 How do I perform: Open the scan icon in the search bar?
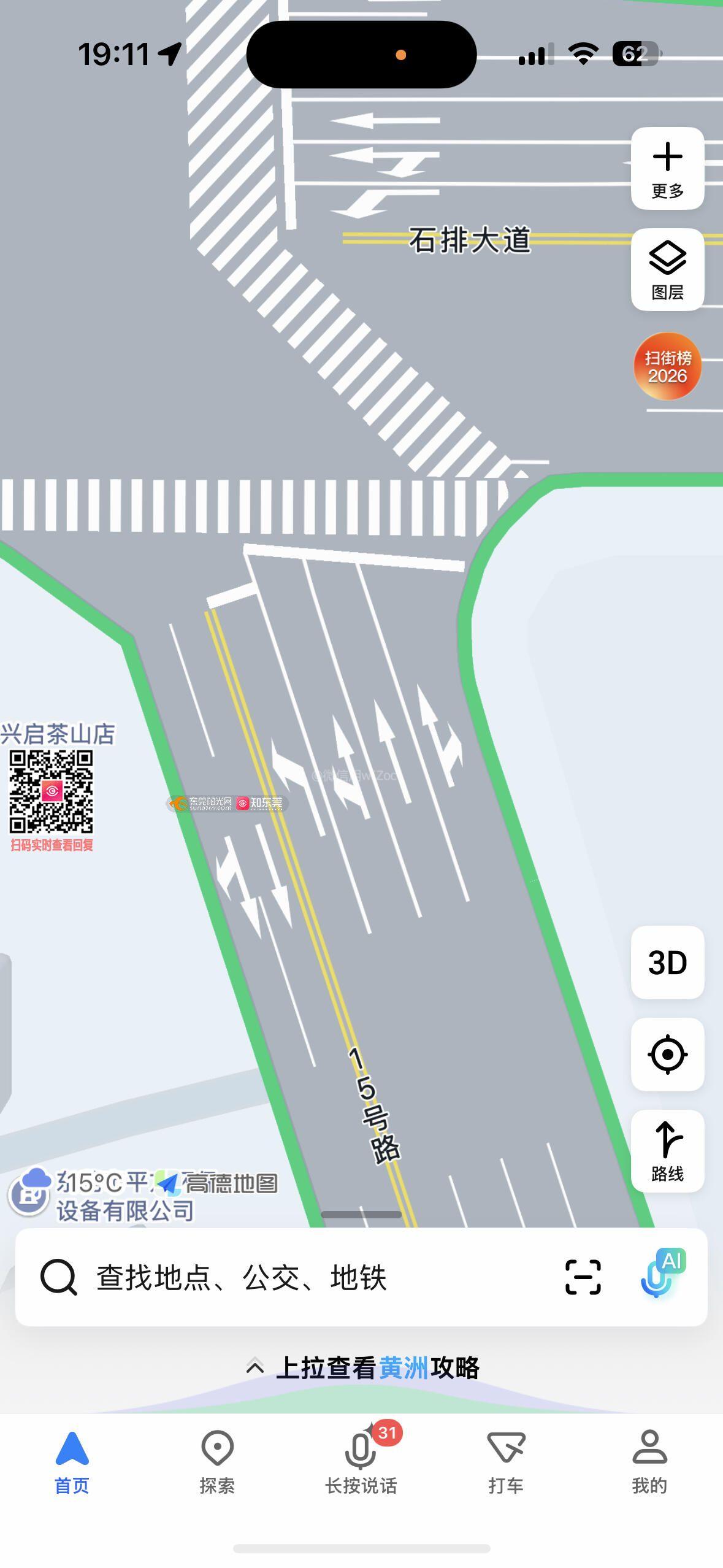pyautogui.click(x=583, y=1278)
